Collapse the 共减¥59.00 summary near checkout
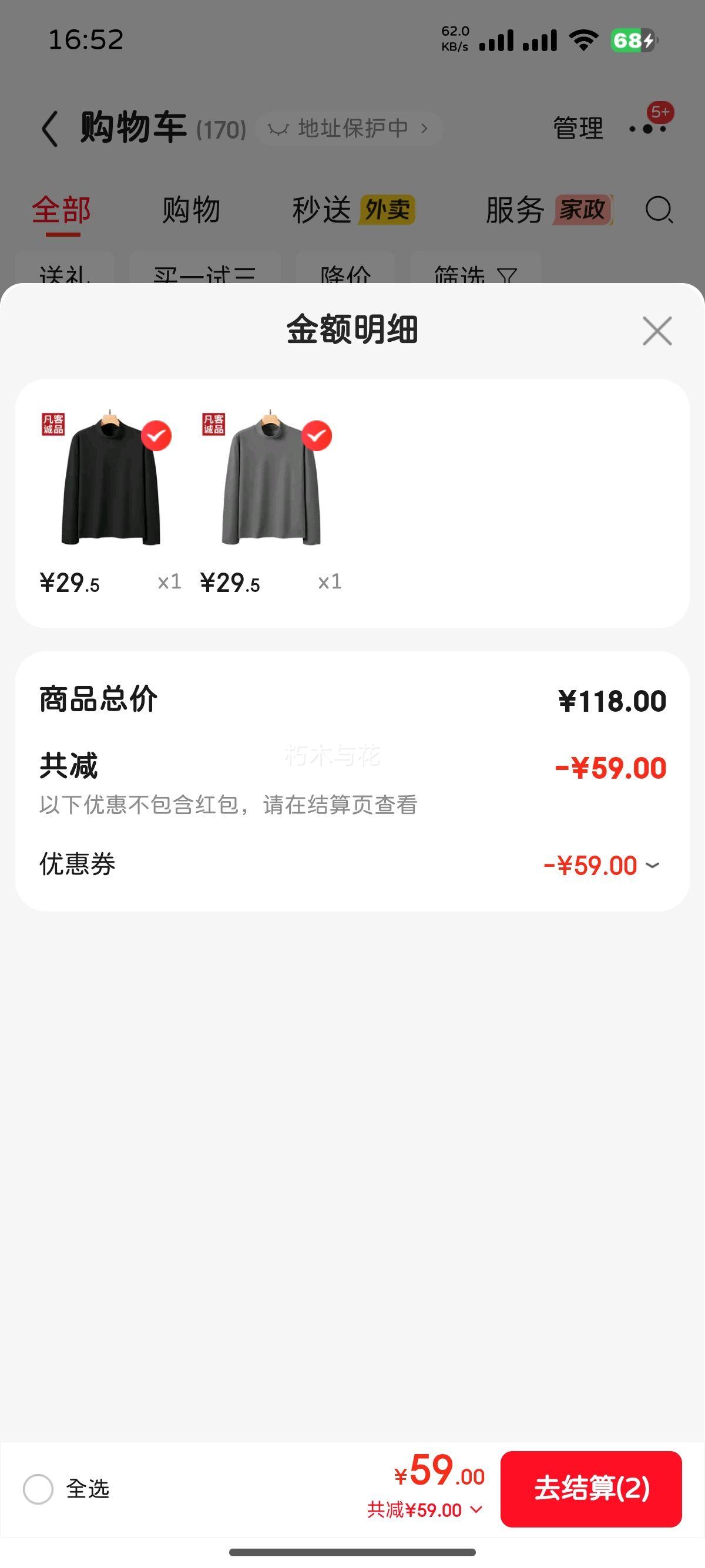 (476, 1509)
